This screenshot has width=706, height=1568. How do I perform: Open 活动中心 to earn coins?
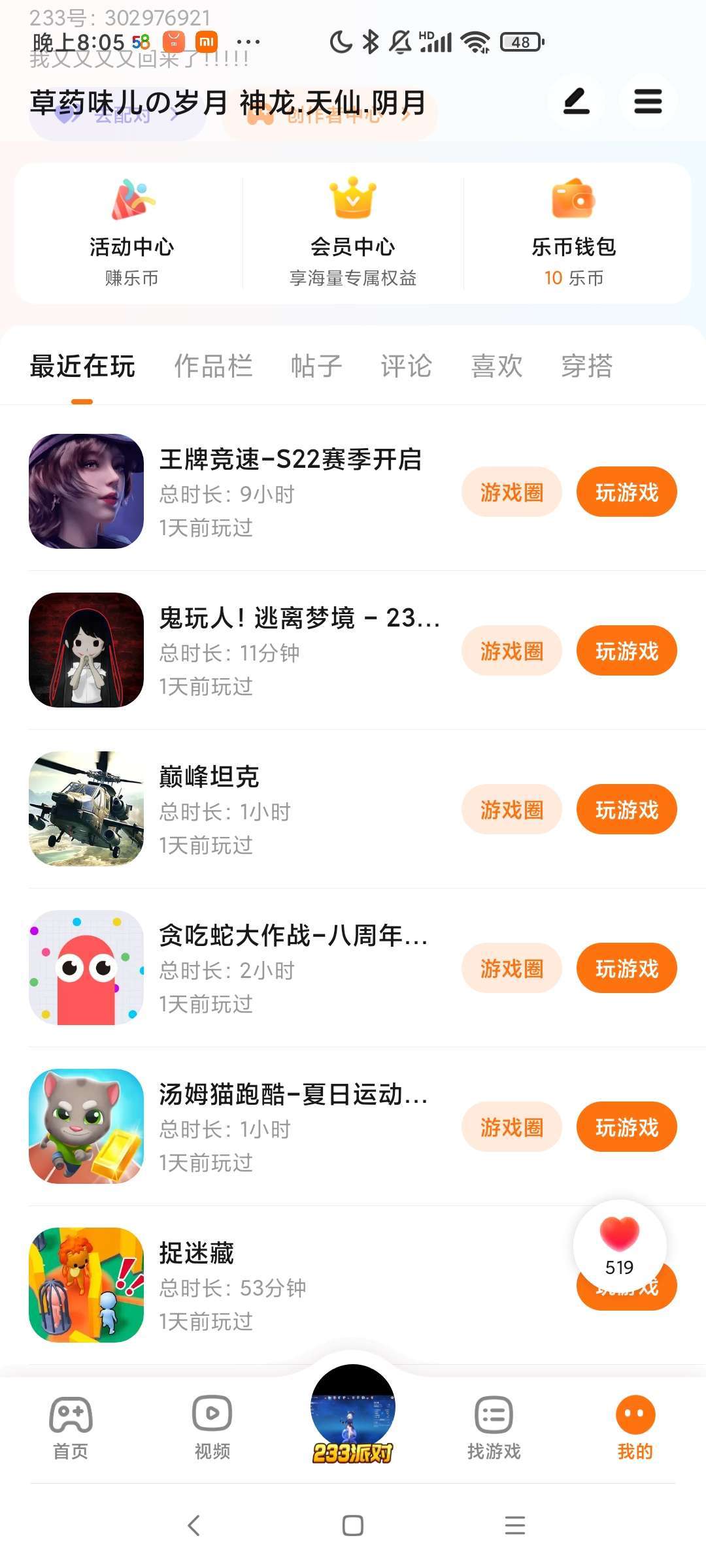[x=131, y=233]
